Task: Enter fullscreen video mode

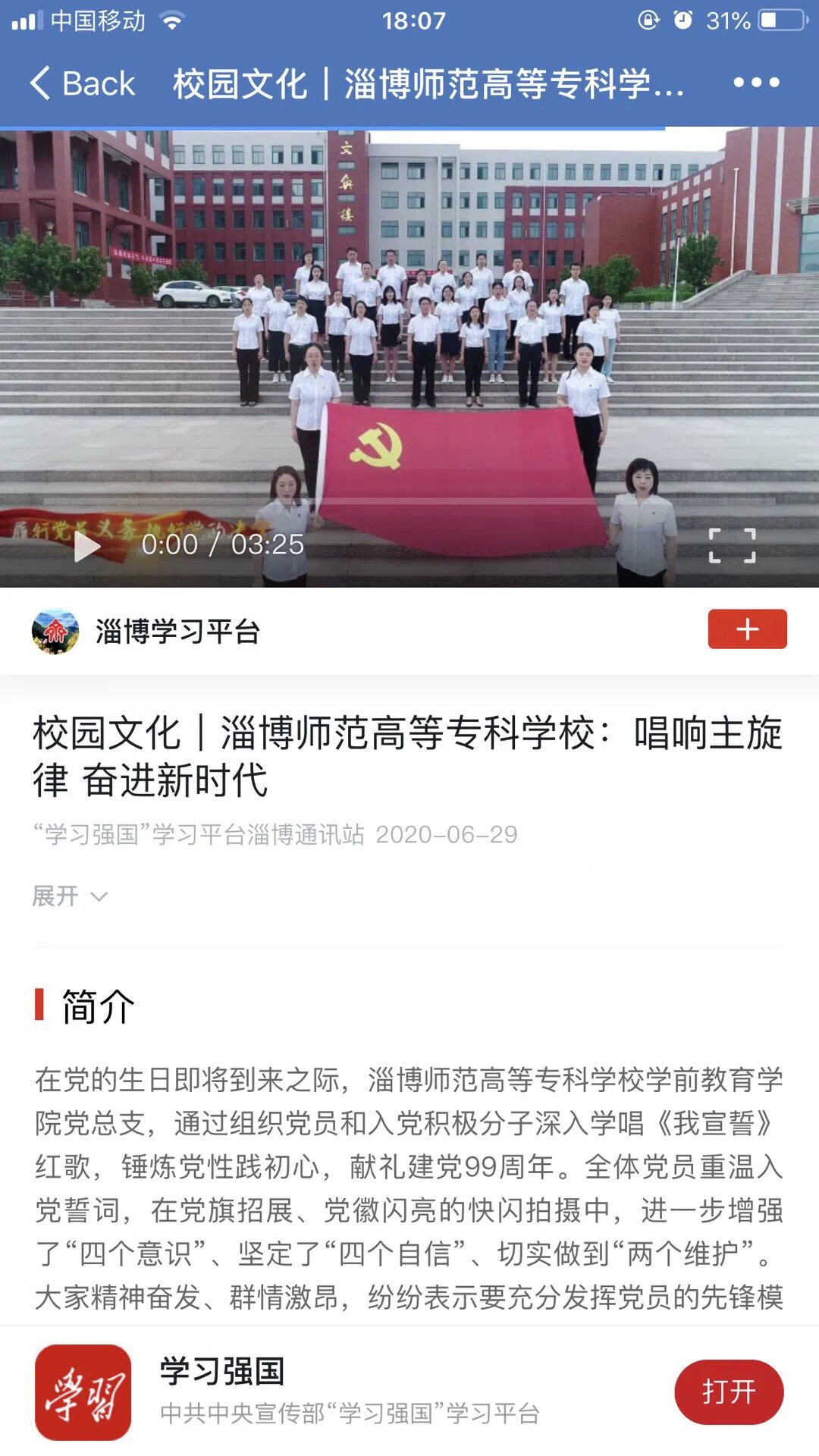Action: 732,546
